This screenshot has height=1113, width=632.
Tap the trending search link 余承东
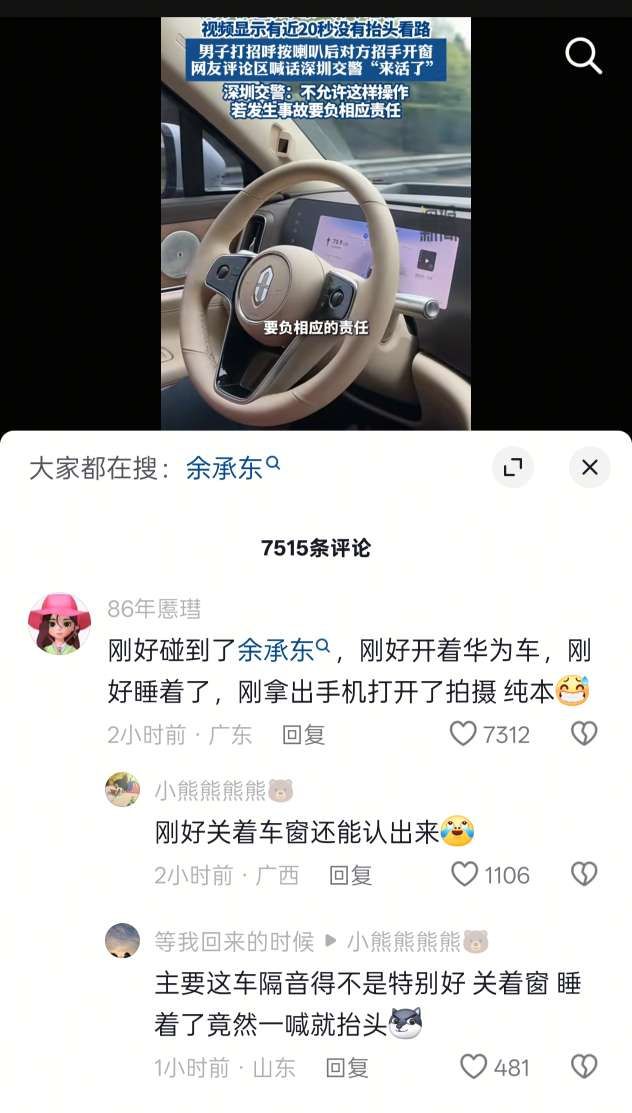tap(232, 468)
